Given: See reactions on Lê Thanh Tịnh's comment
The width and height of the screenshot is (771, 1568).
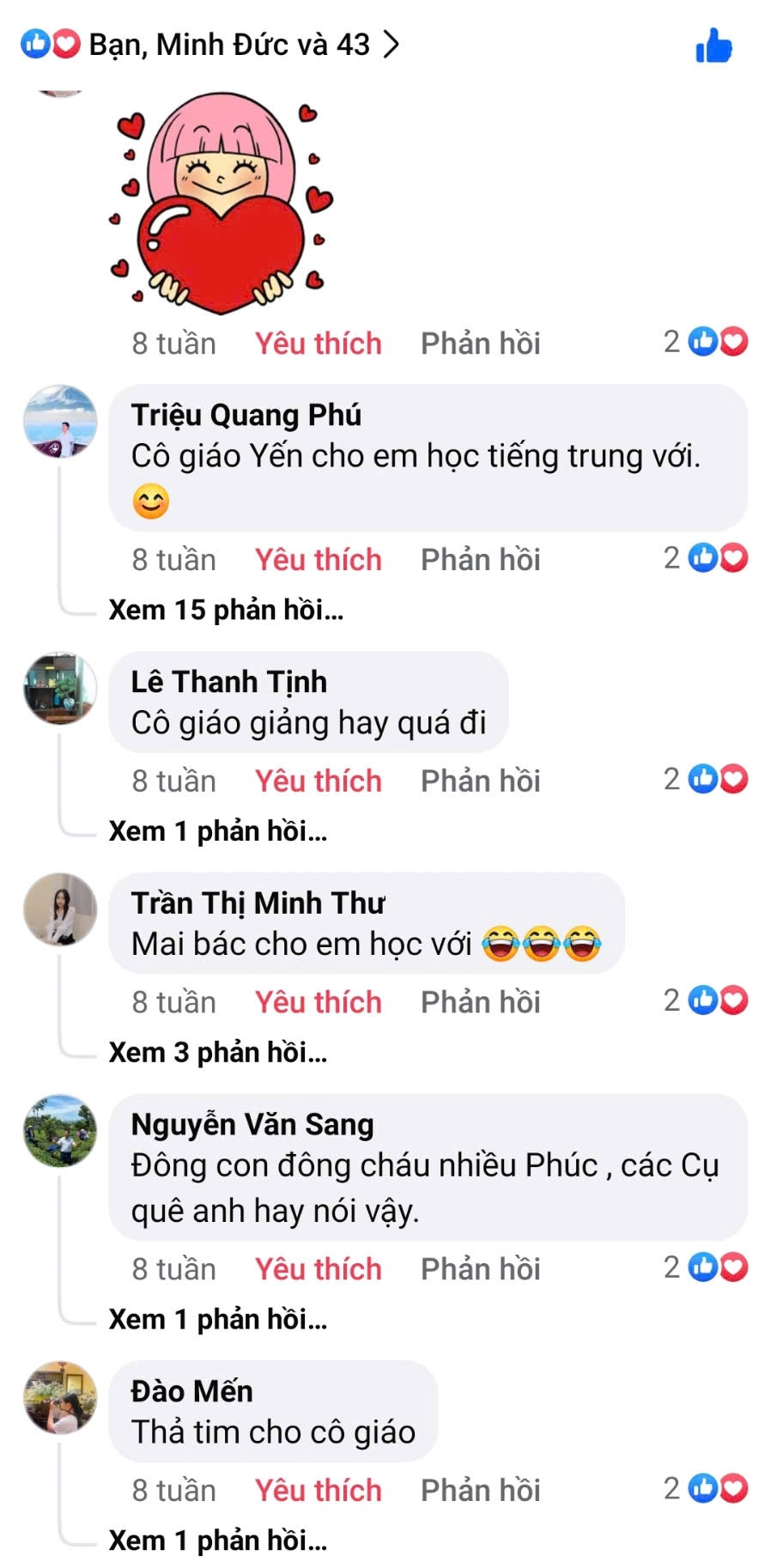Looking at the screenshot, I should click(x=706, y=780).
